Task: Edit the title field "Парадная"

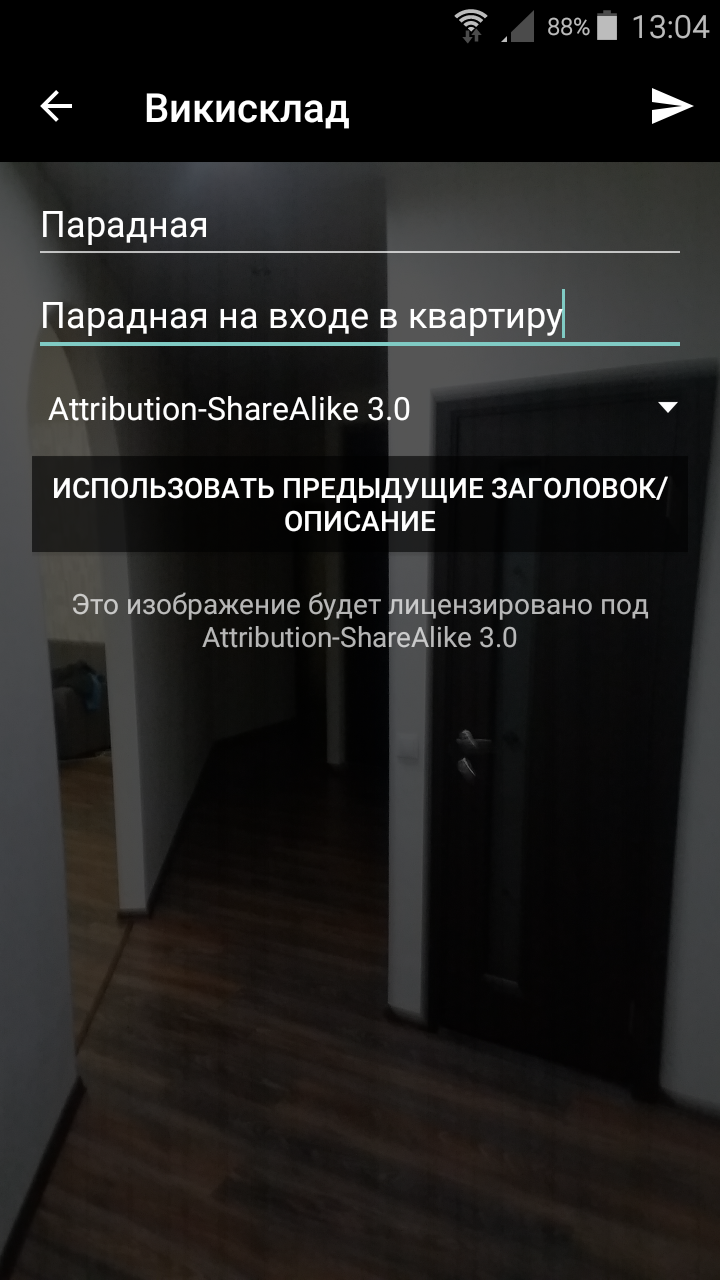Action: coord(359,225)
